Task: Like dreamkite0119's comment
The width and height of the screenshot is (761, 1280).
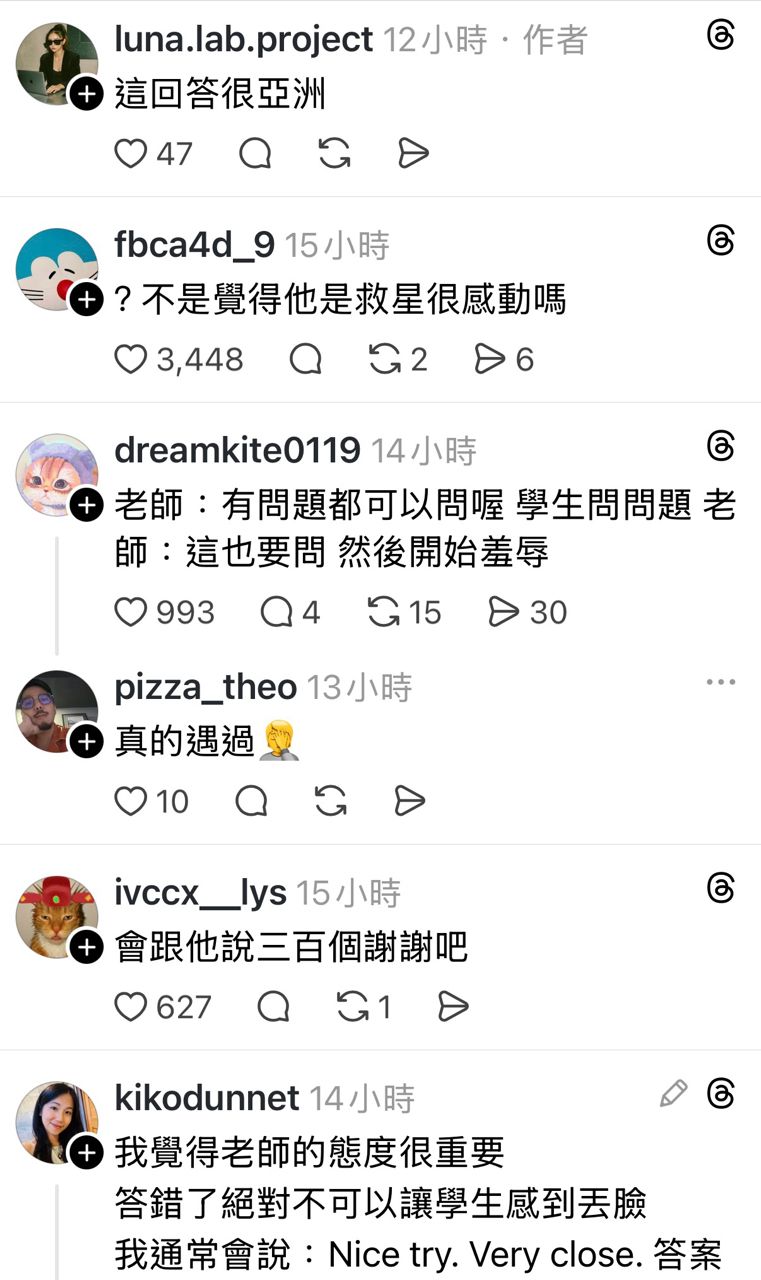Action: click(x=130, y=612)
